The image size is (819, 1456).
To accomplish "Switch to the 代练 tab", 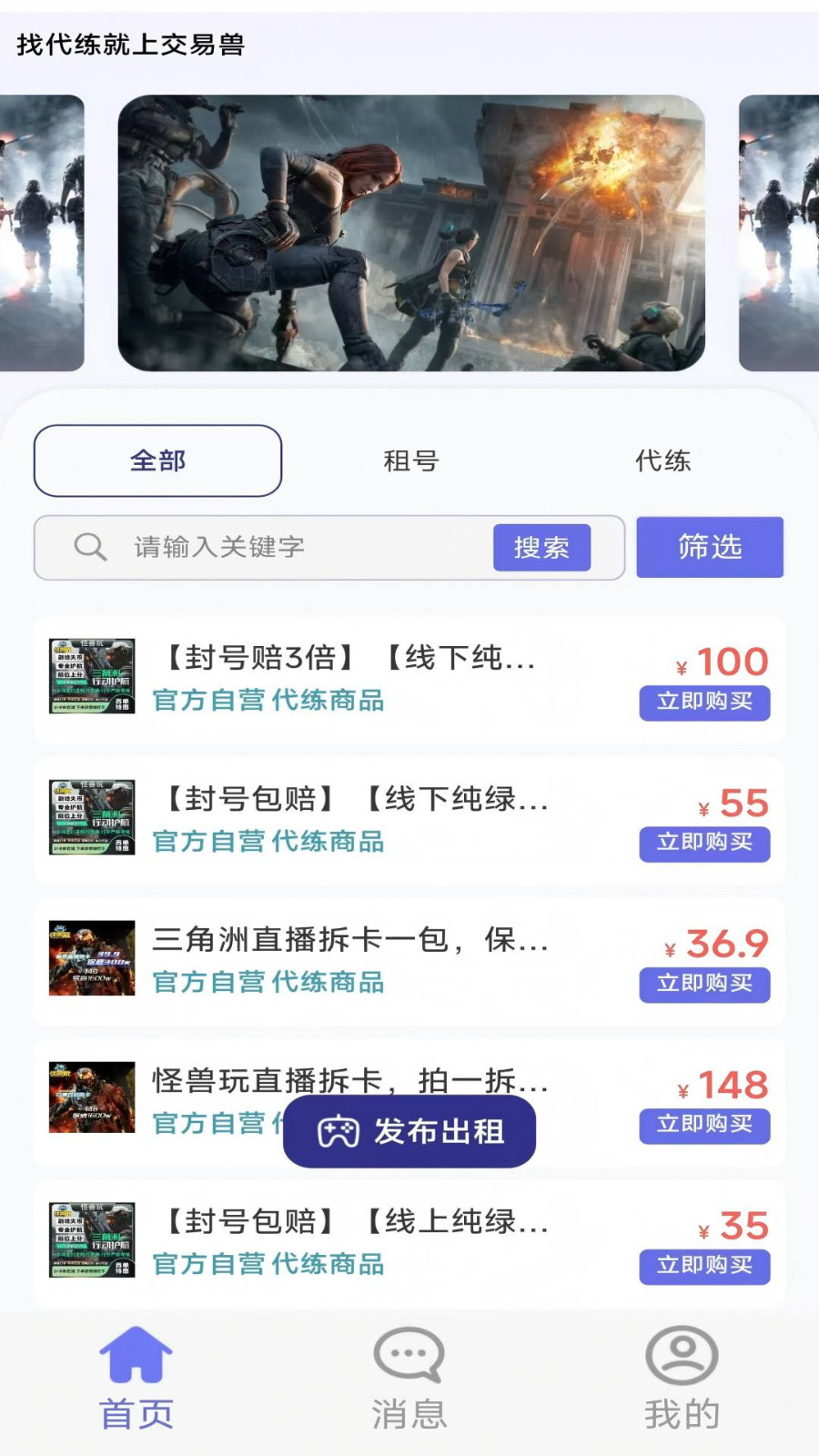I will point(662,460).
